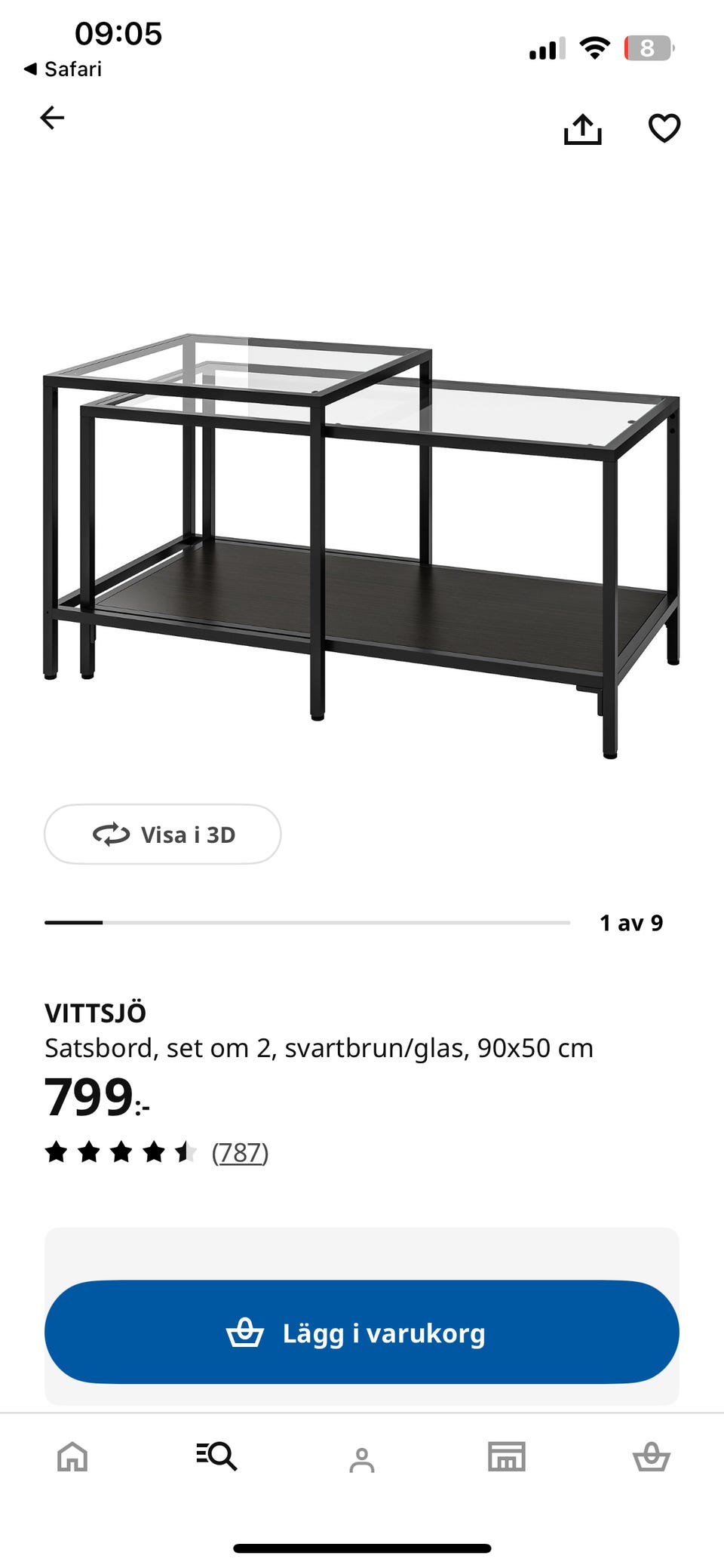The width and height of the screenshot is (724, 1568).
Task: Open the nesting tables product image
Action: (x=362, y=546)
